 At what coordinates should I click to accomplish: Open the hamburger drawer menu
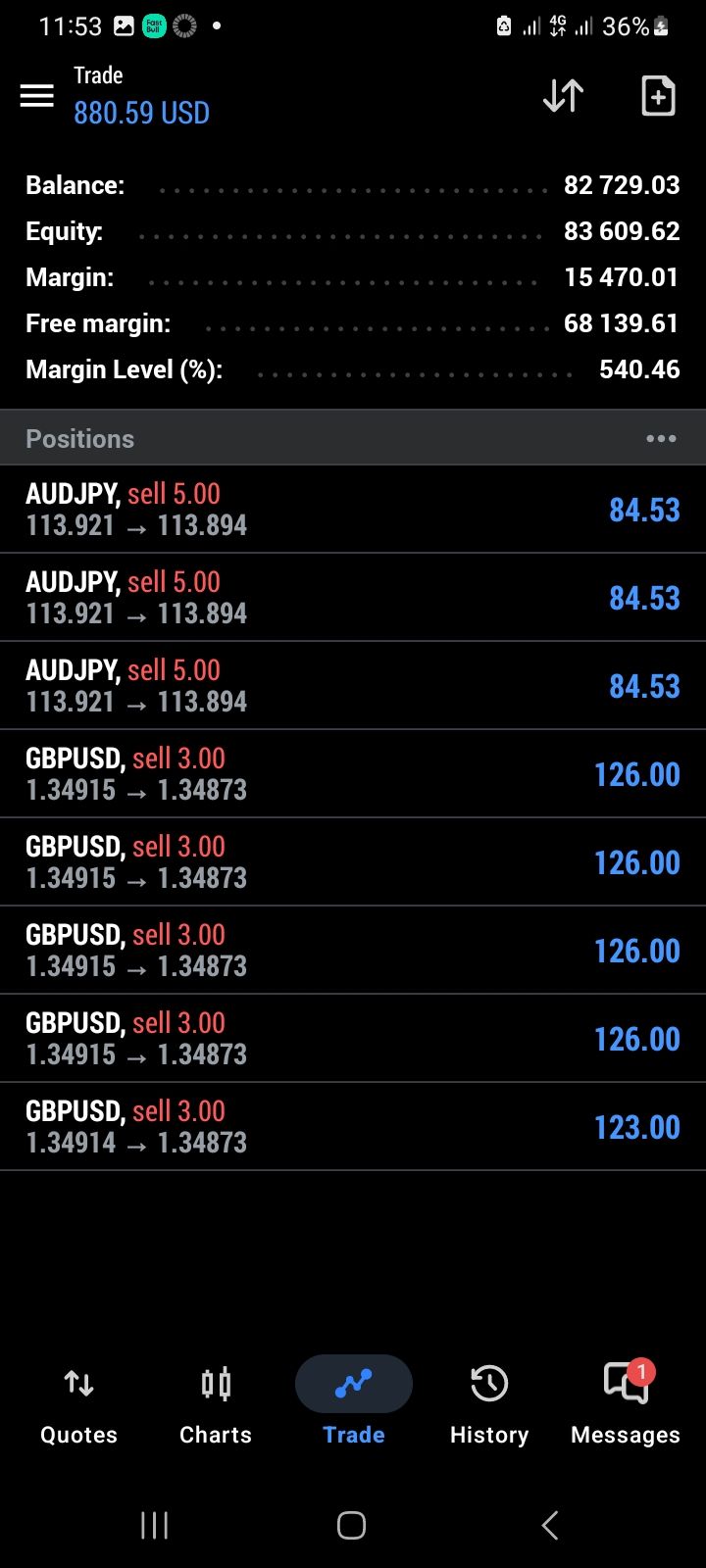37,95
